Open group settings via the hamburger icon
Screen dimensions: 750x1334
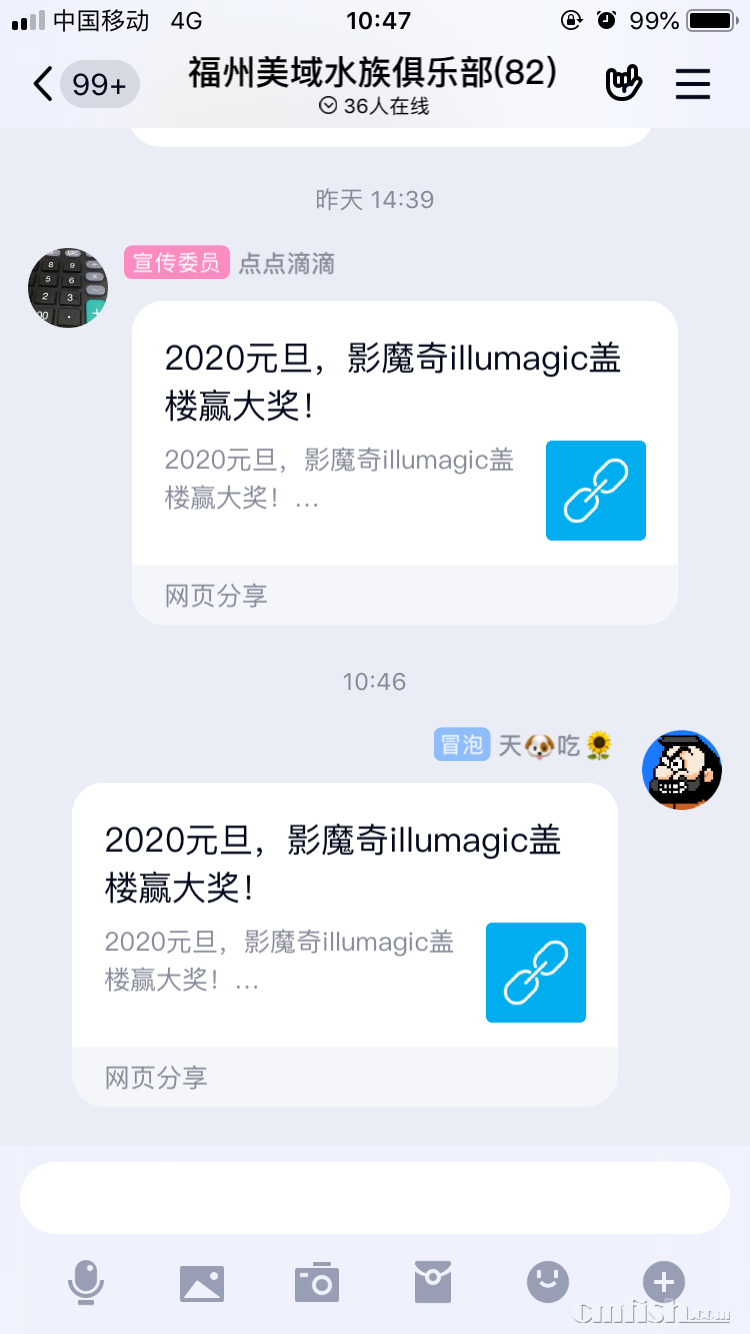[693, 84]
